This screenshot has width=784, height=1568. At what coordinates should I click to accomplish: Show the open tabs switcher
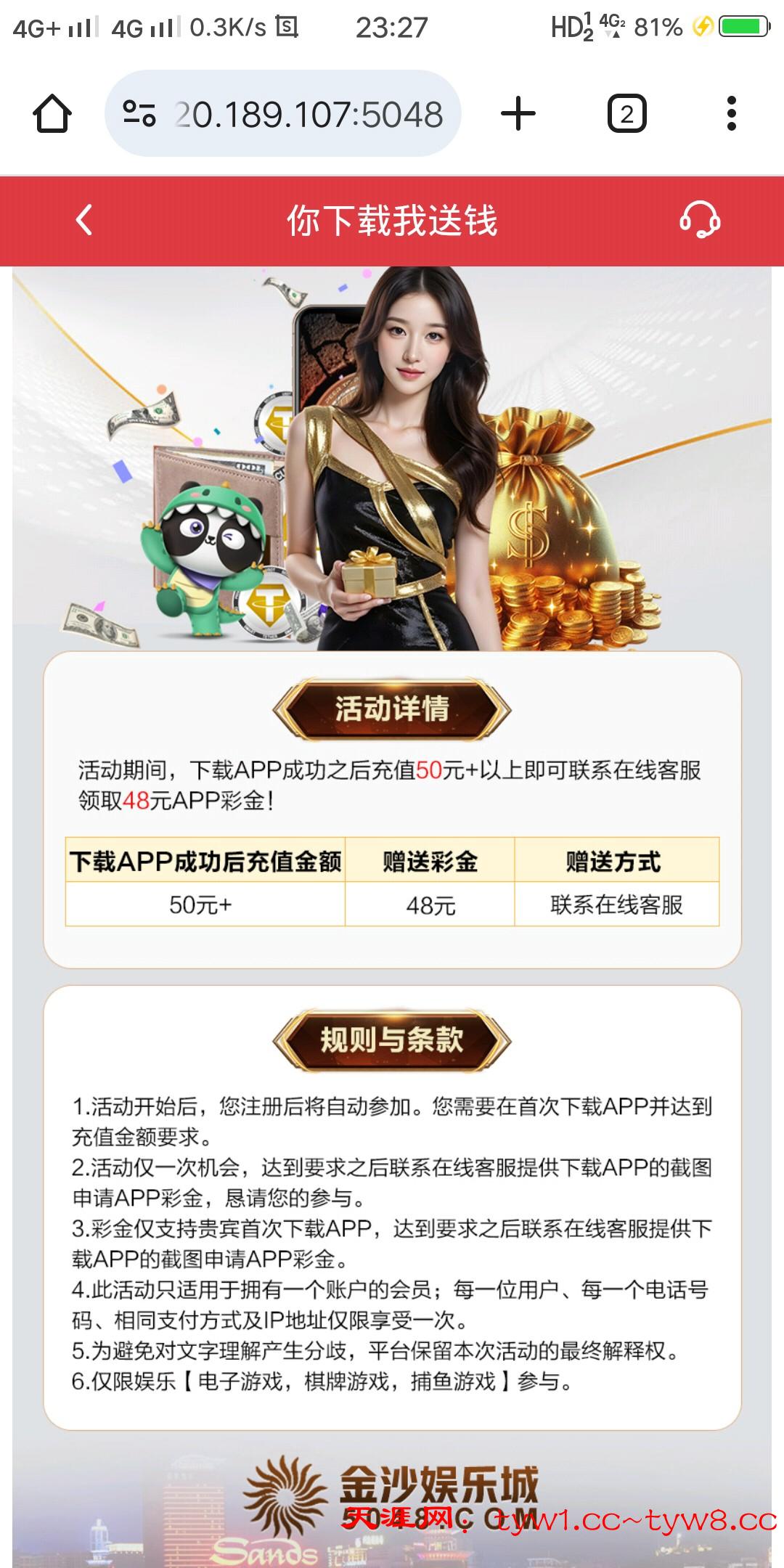(626, 114)
